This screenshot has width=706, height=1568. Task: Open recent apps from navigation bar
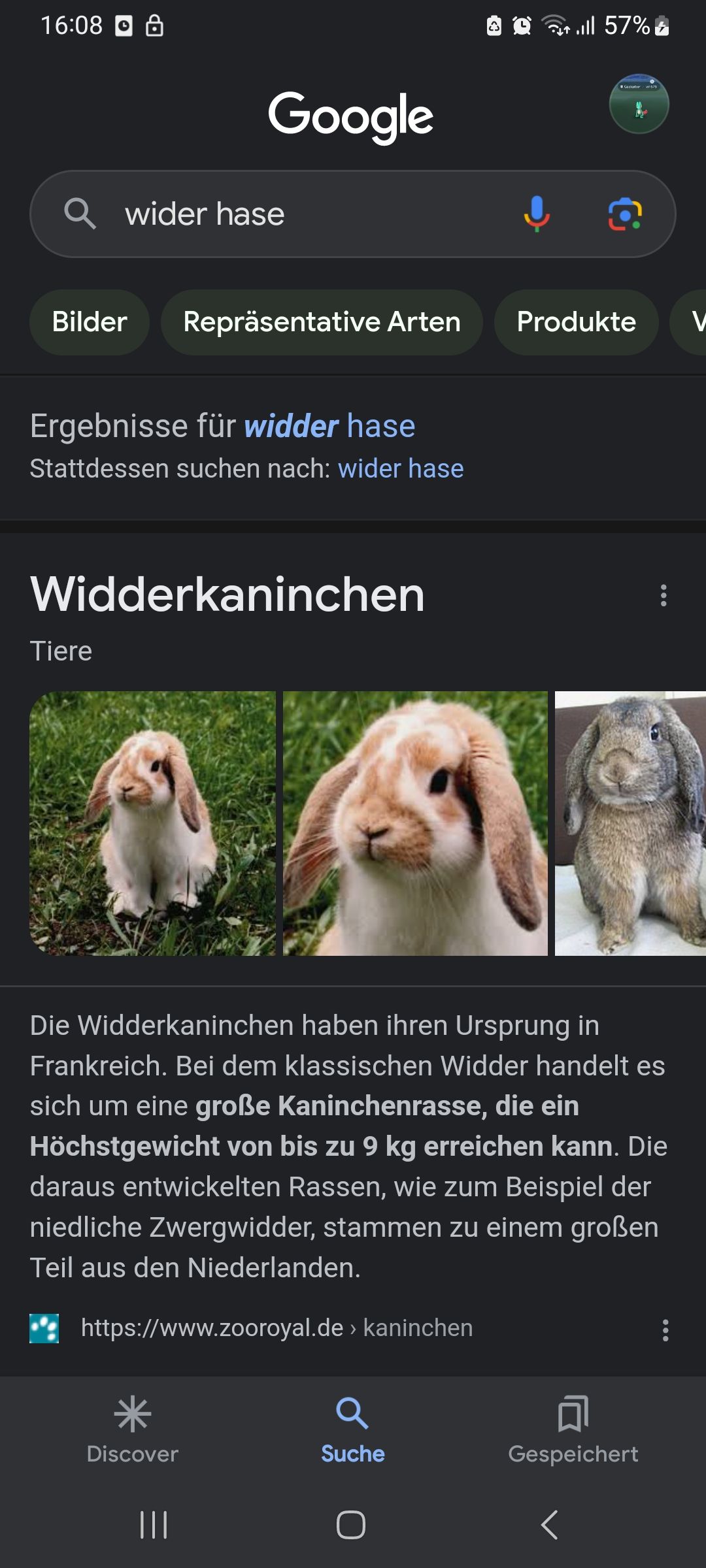pyautogui.click(x=154, y=1525)
